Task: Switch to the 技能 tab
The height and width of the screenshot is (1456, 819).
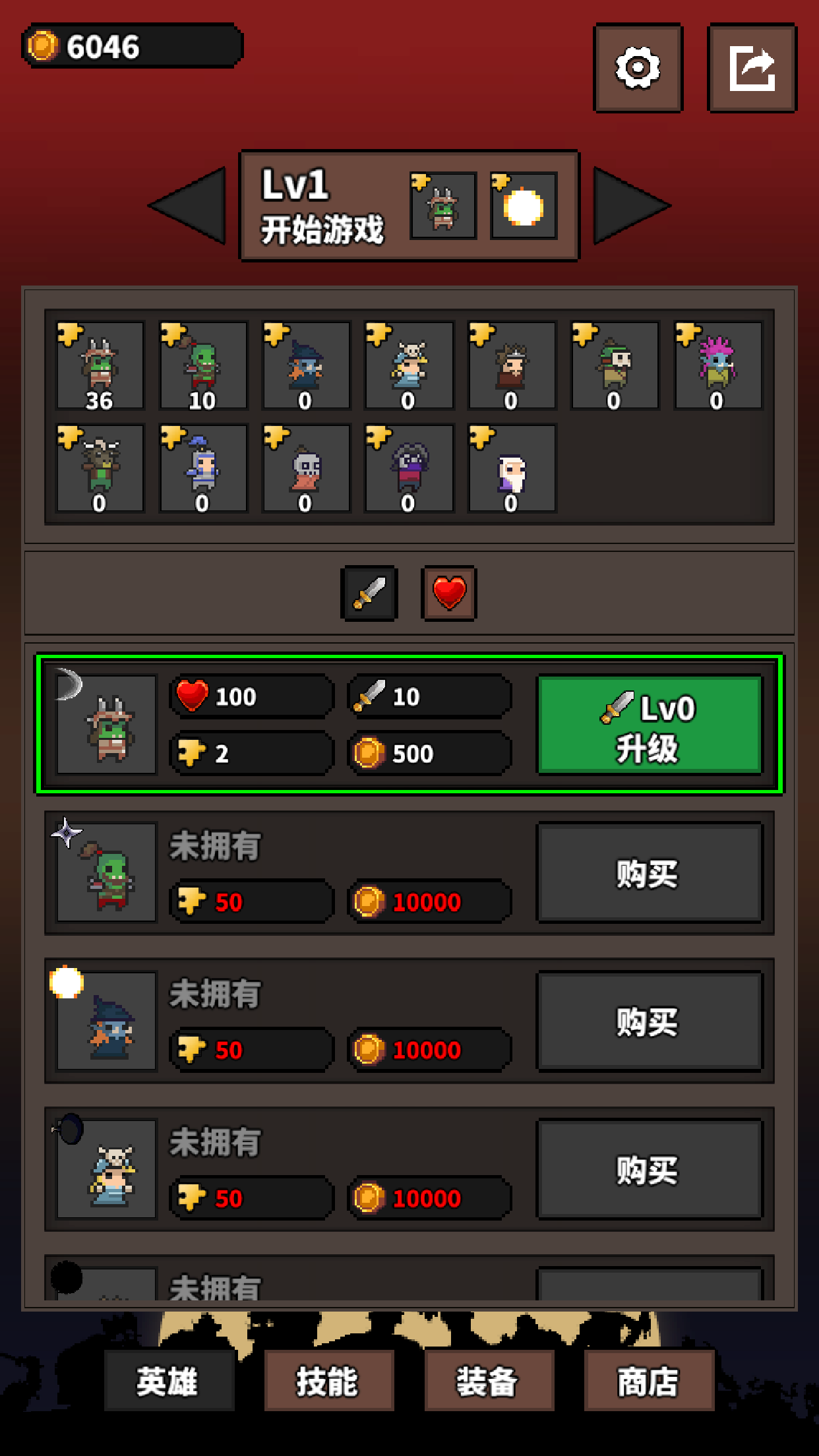Action: (328, 1381)
